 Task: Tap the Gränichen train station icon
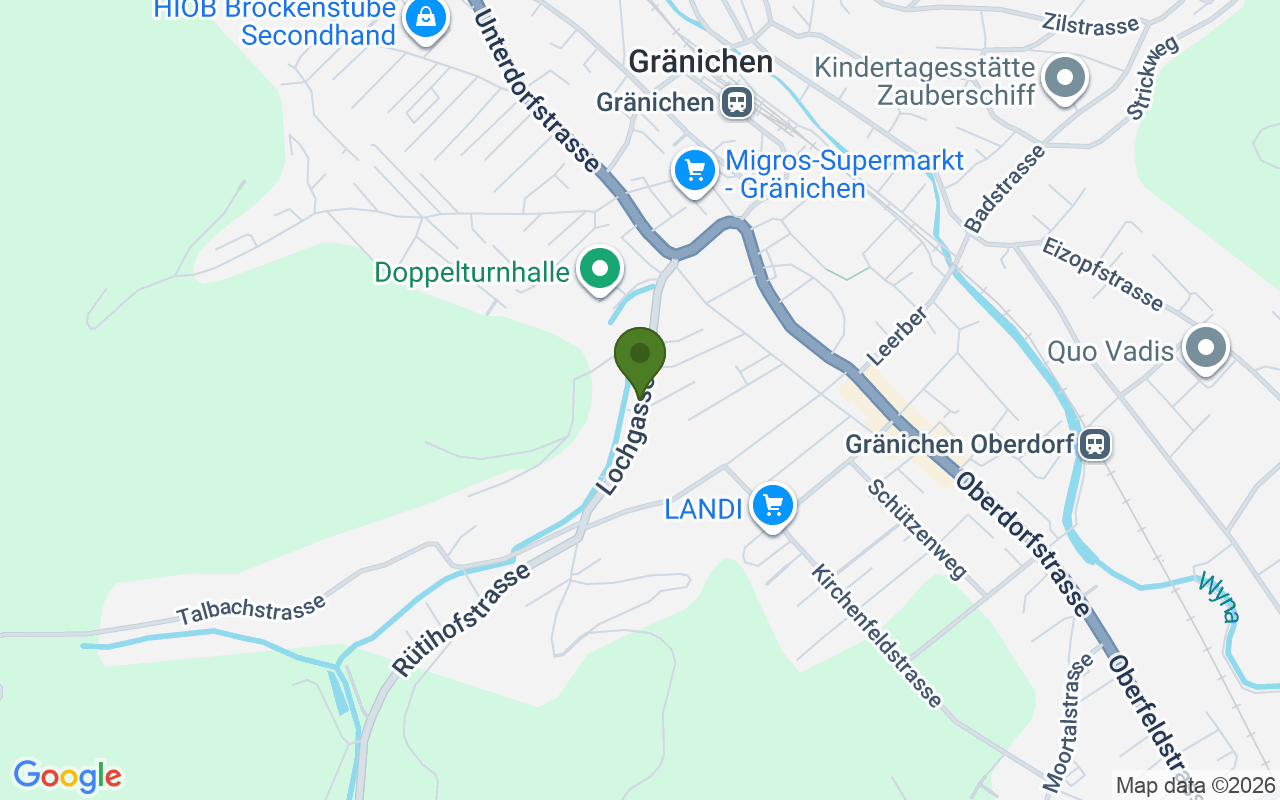738,102
